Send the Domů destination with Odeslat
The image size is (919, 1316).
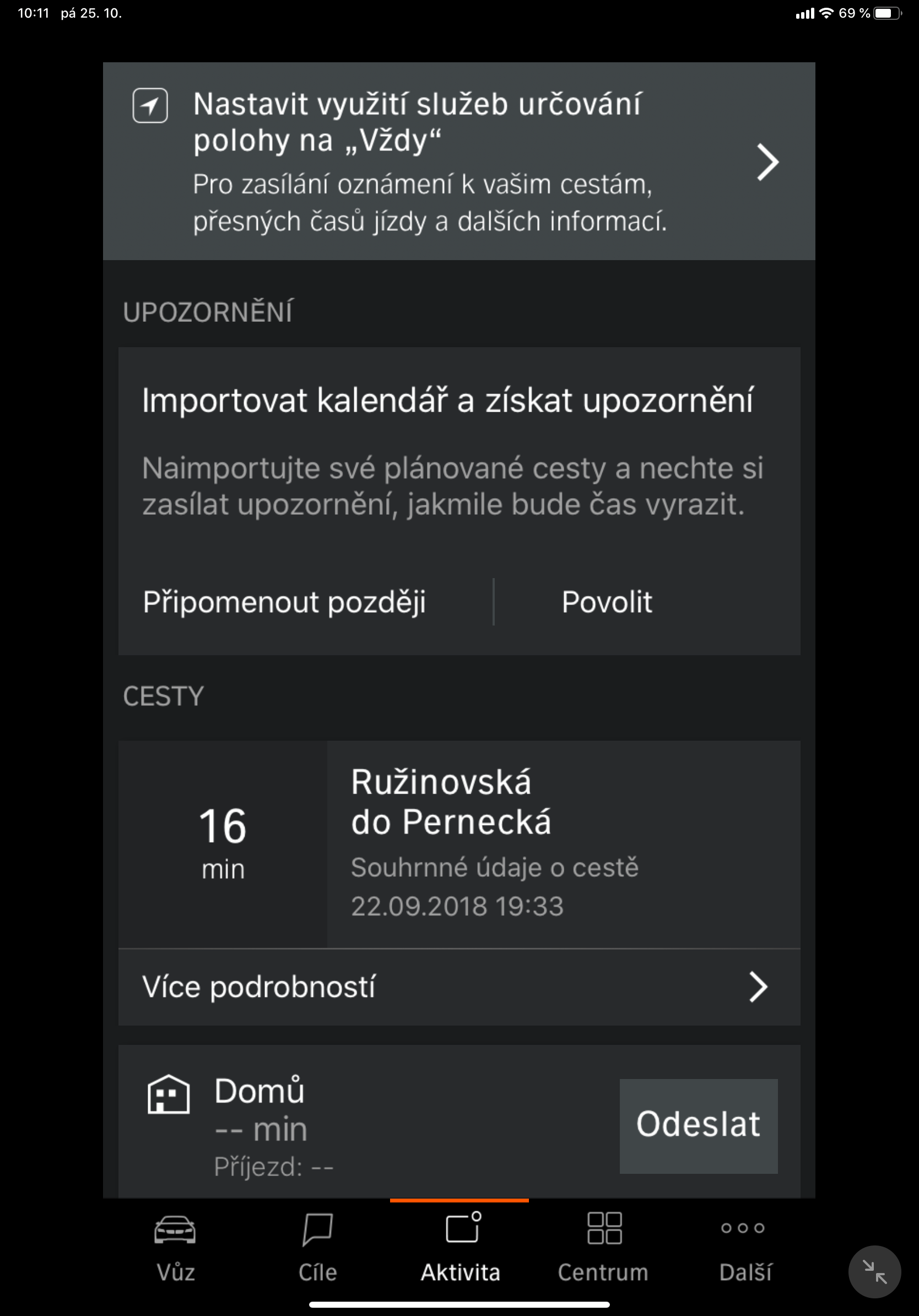[x=698, y=1126]
